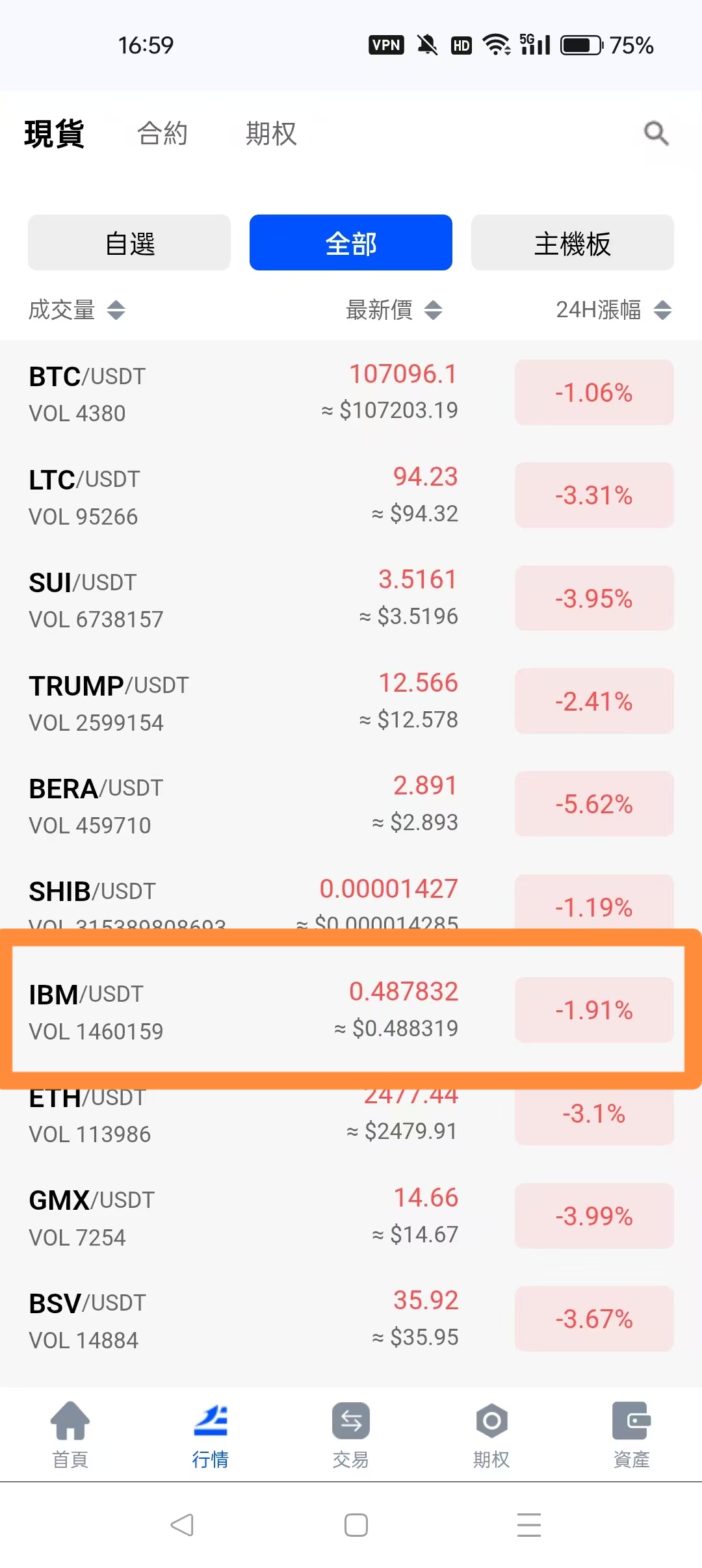Open the GMX/USDT pair
This screenshot has height=1568, width=702.
point(351,1216)
